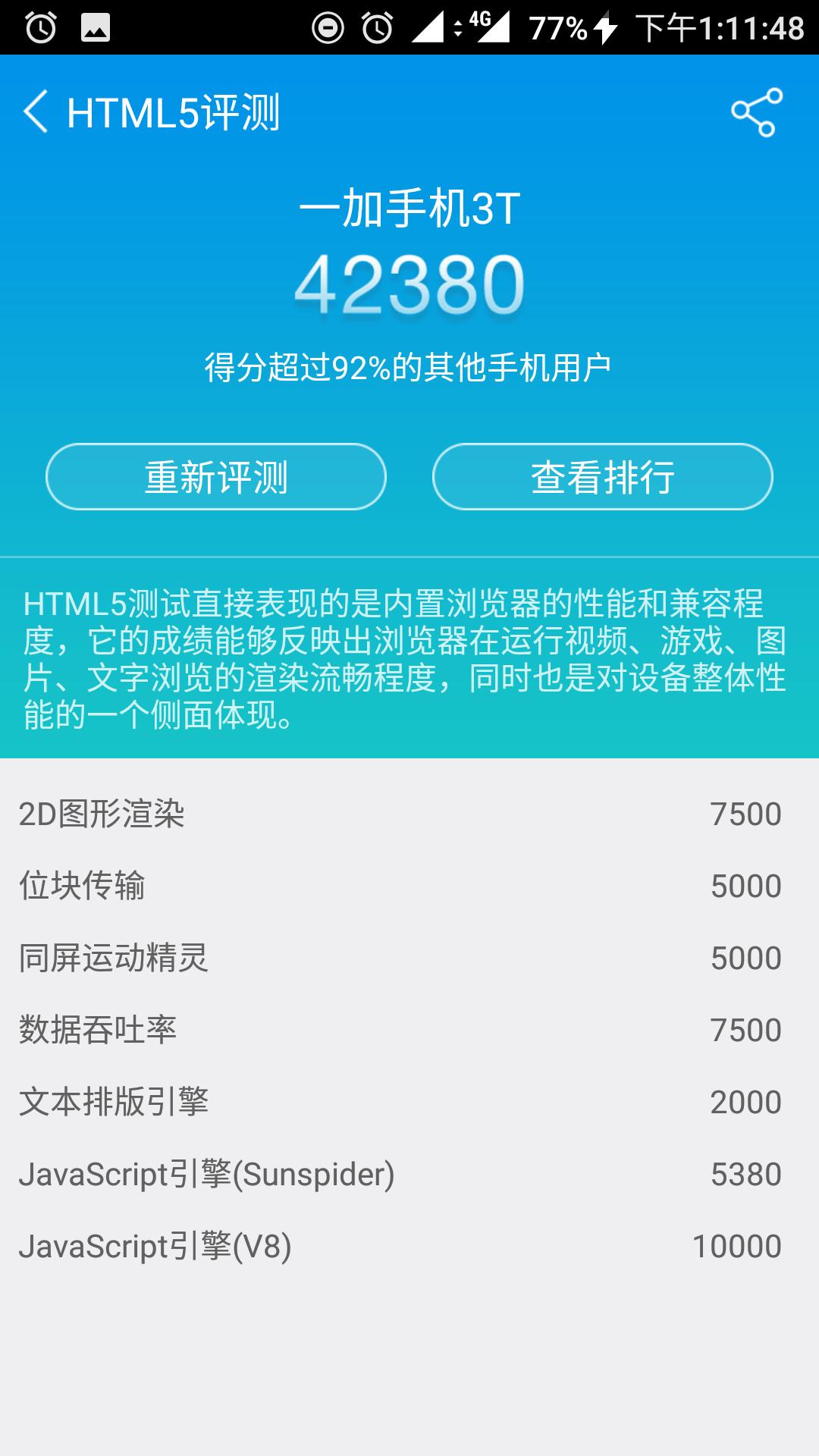819x1456 pixels.
Task: Select the 数据吞吐率 score line
Action: pyautogui.click(x=409, y=1028)
